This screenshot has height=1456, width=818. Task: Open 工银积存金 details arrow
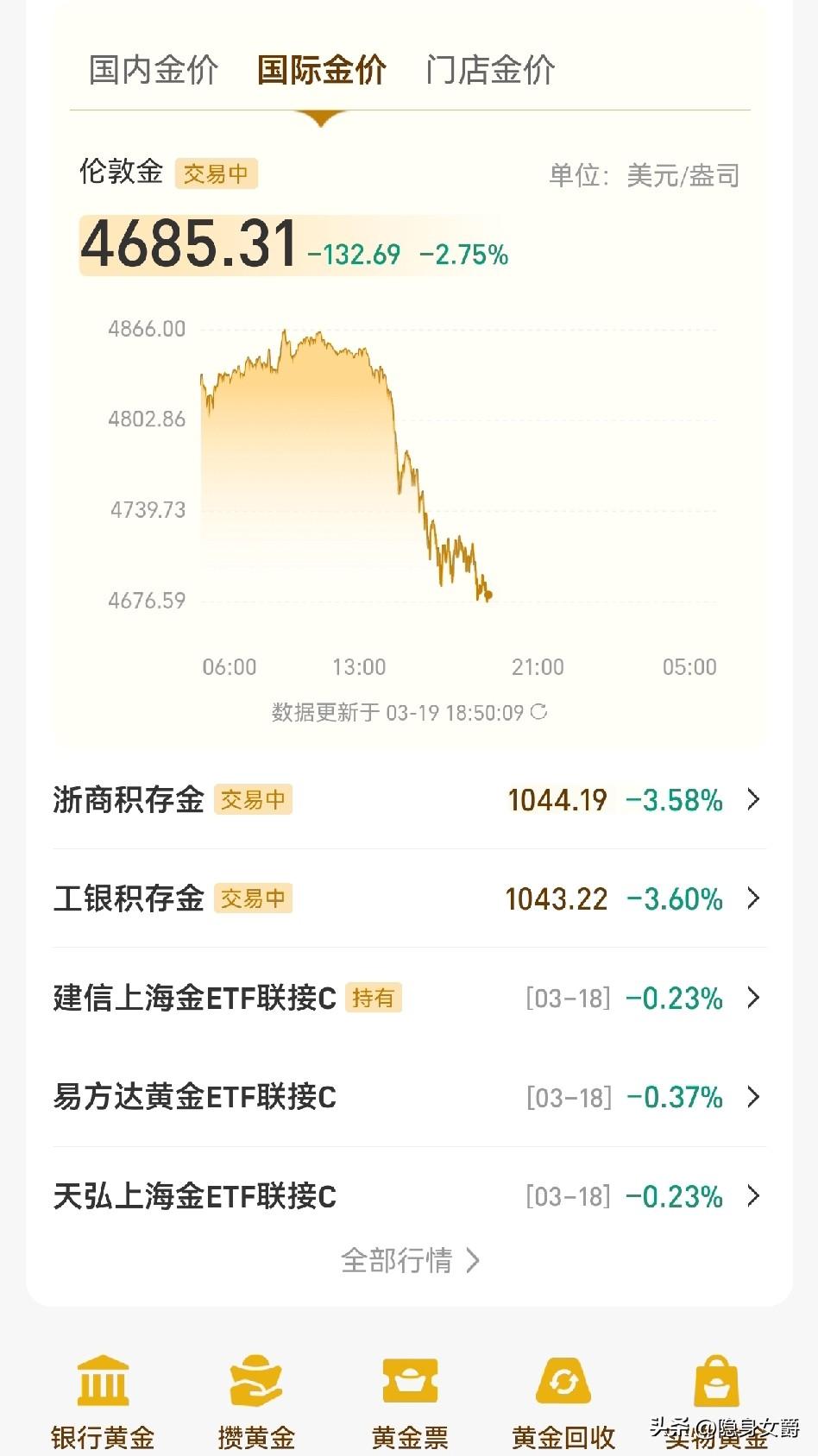tap(752, 899)
